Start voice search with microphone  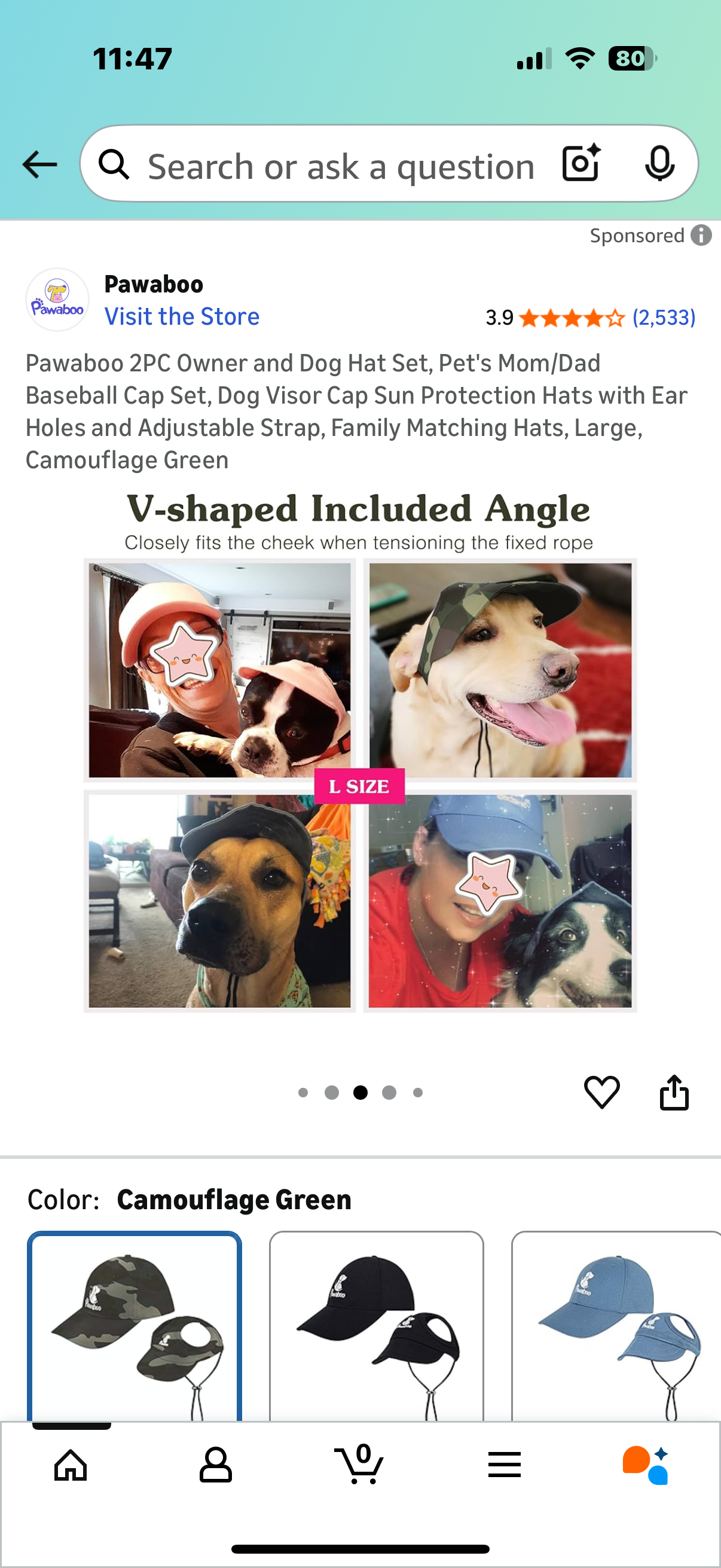click(x=659, y=163)
